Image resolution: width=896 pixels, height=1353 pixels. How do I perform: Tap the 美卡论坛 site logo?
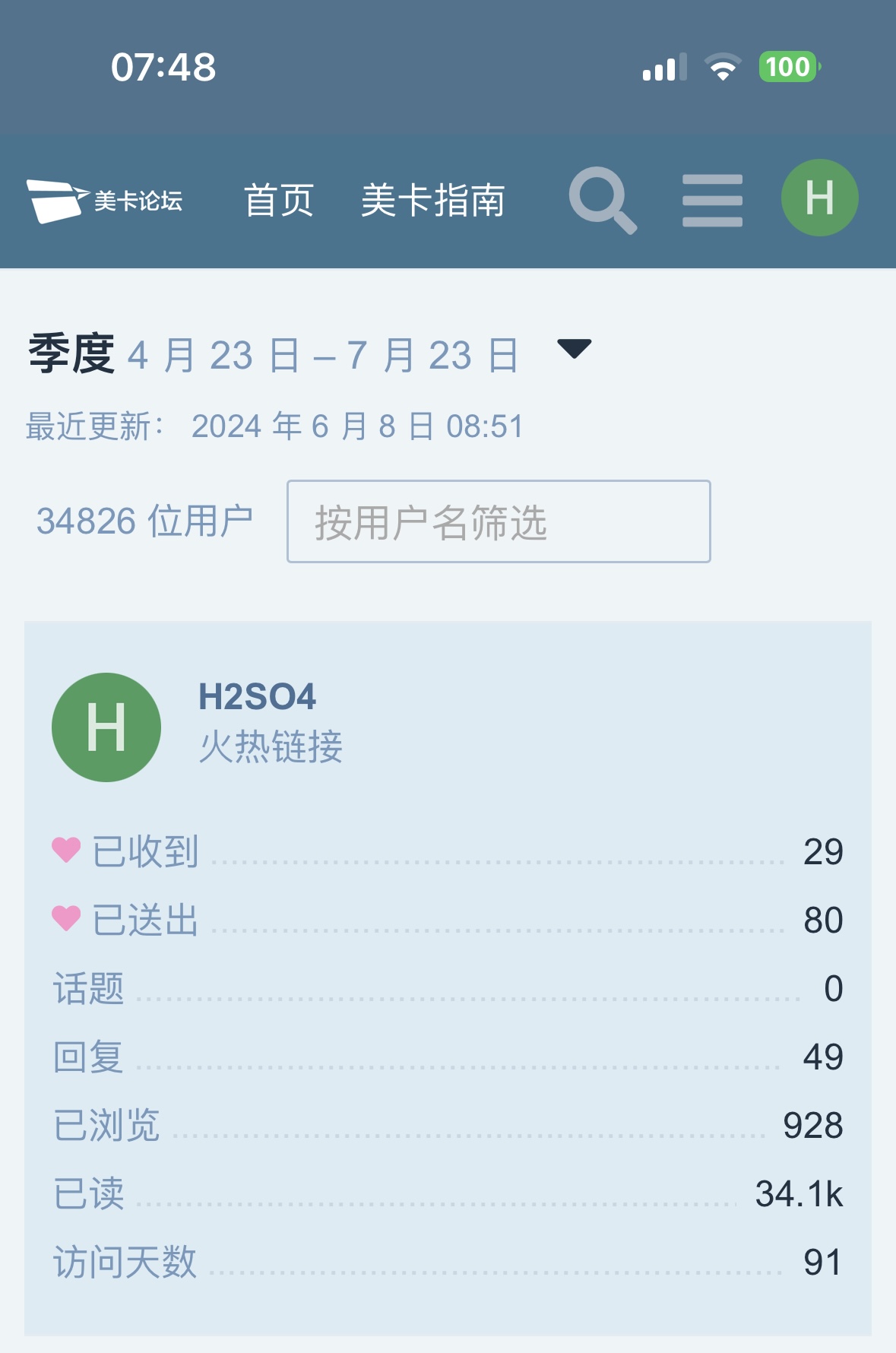pyautogui.click(x=105, y=201)
